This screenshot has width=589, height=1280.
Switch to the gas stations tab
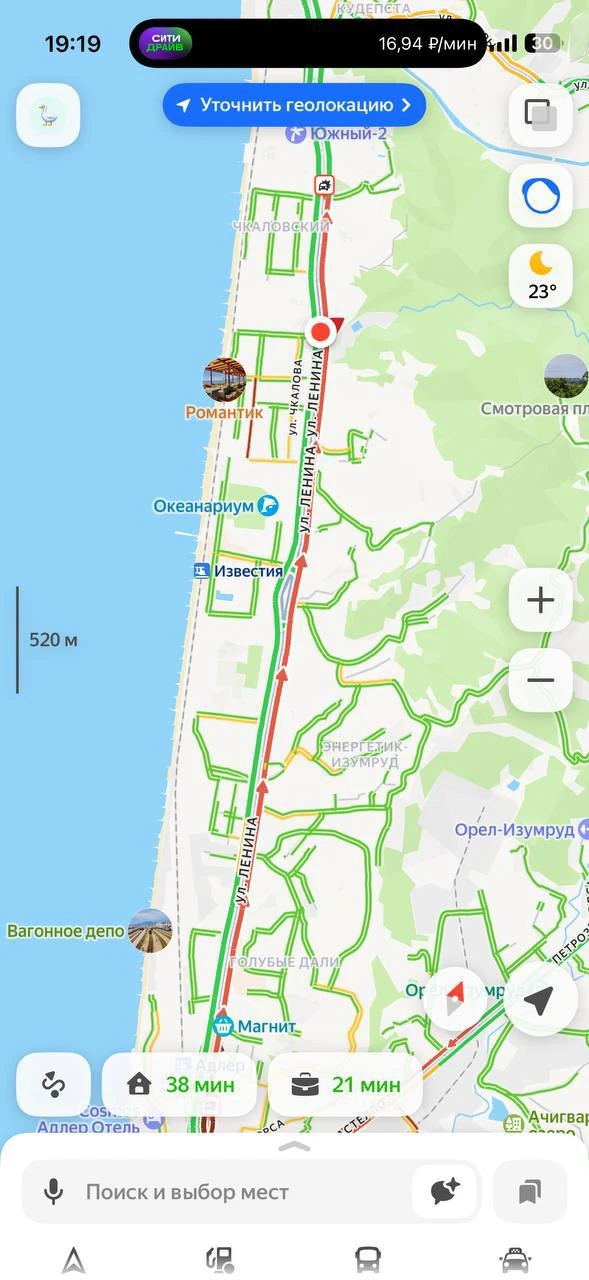point(221,1260)
